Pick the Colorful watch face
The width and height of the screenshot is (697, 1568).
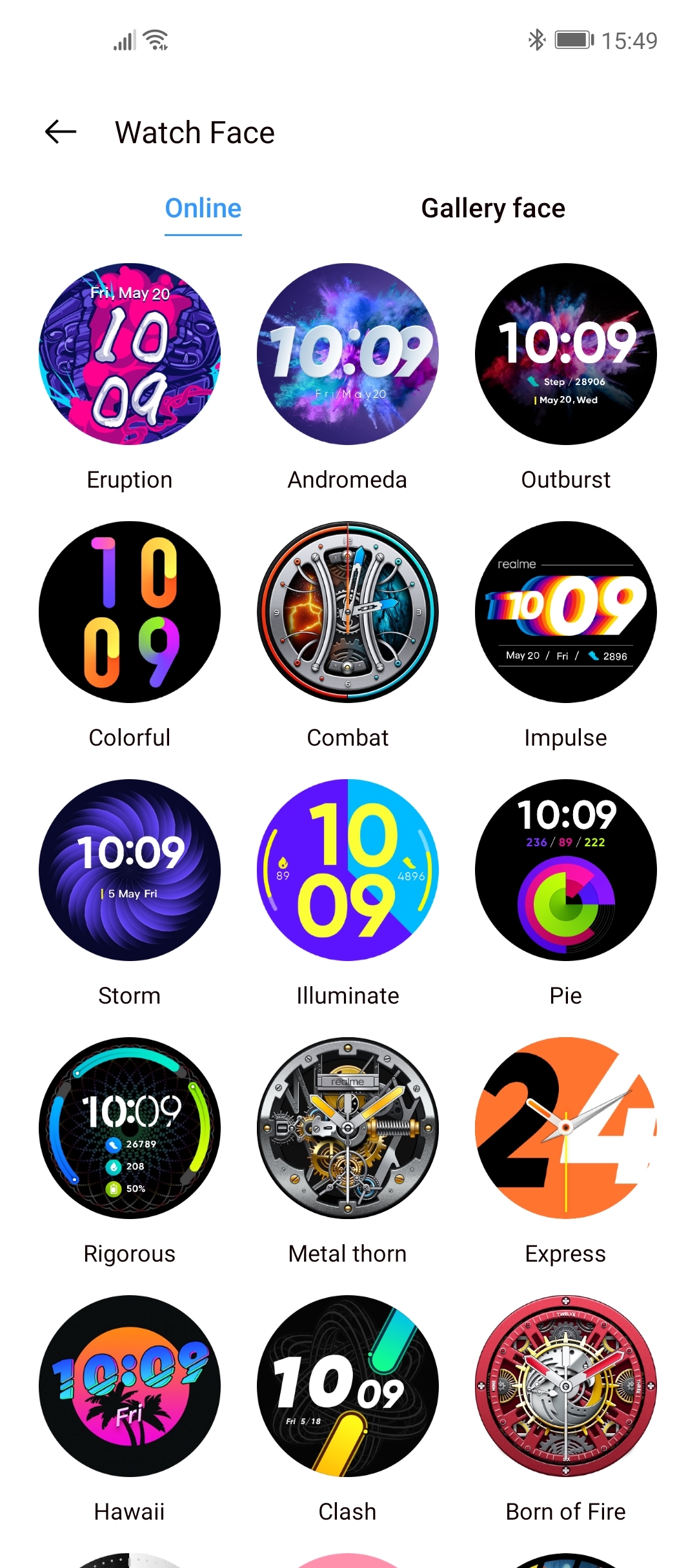point(130,612)
